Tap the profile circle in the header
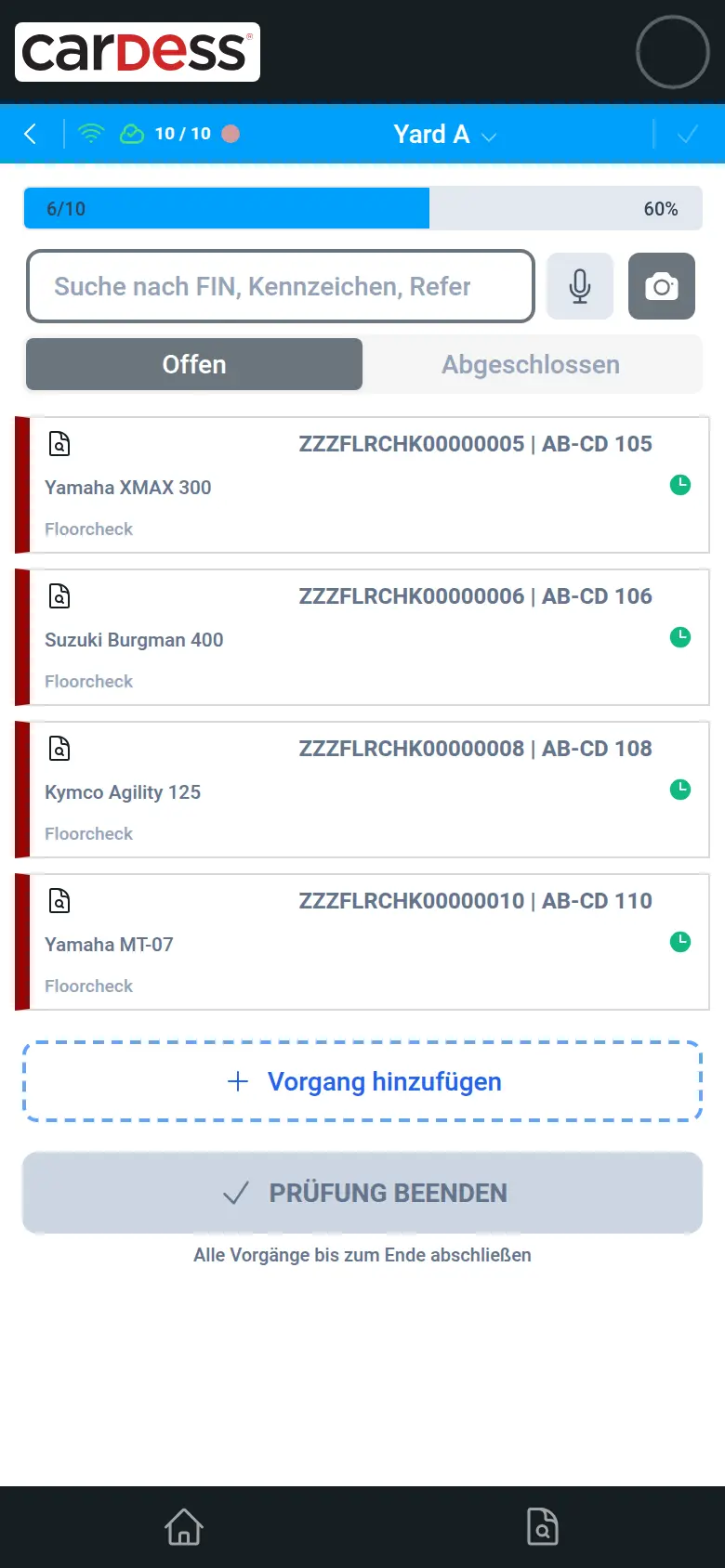The height and width of the screenshot is (1568, 725). point(673,52)
